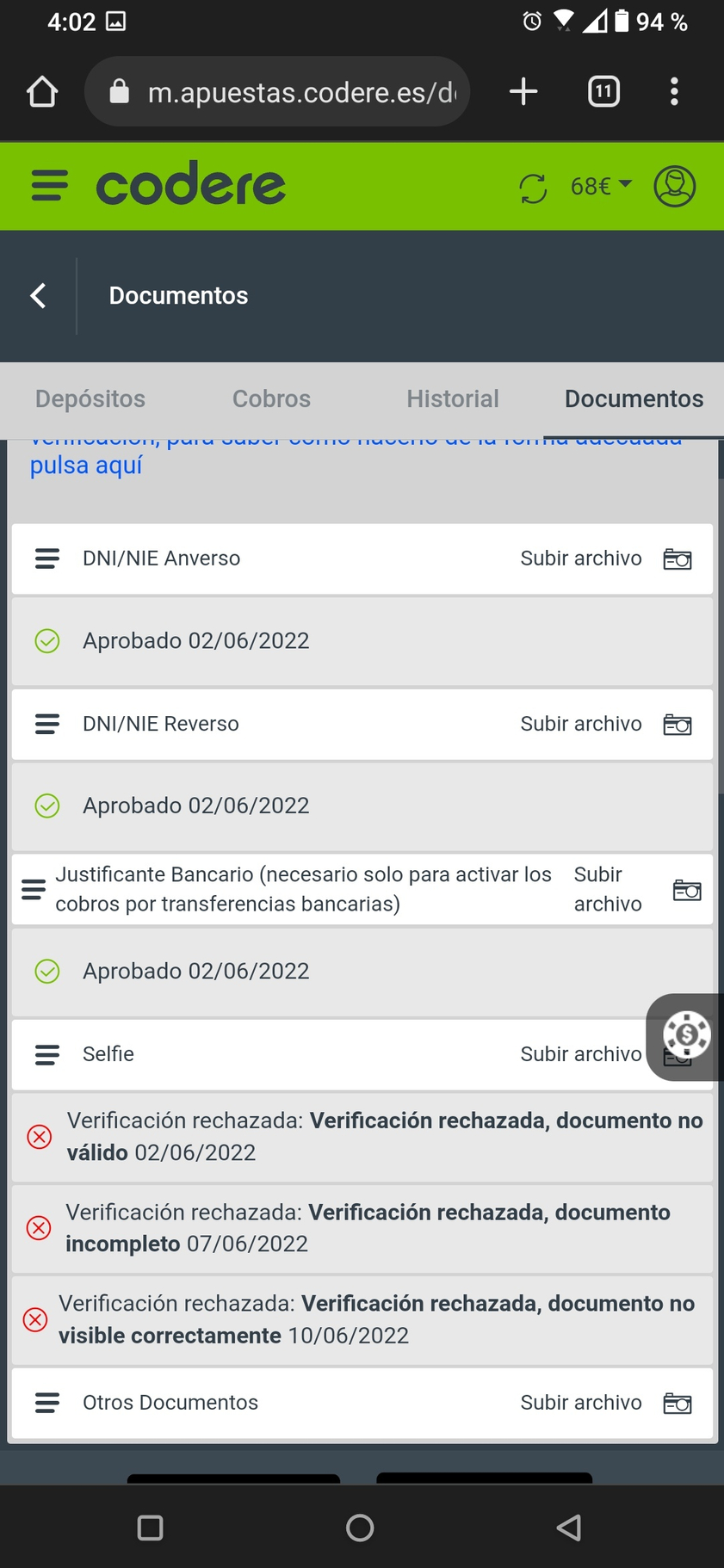Open the browser tab switcher

(x=603, y=91)
